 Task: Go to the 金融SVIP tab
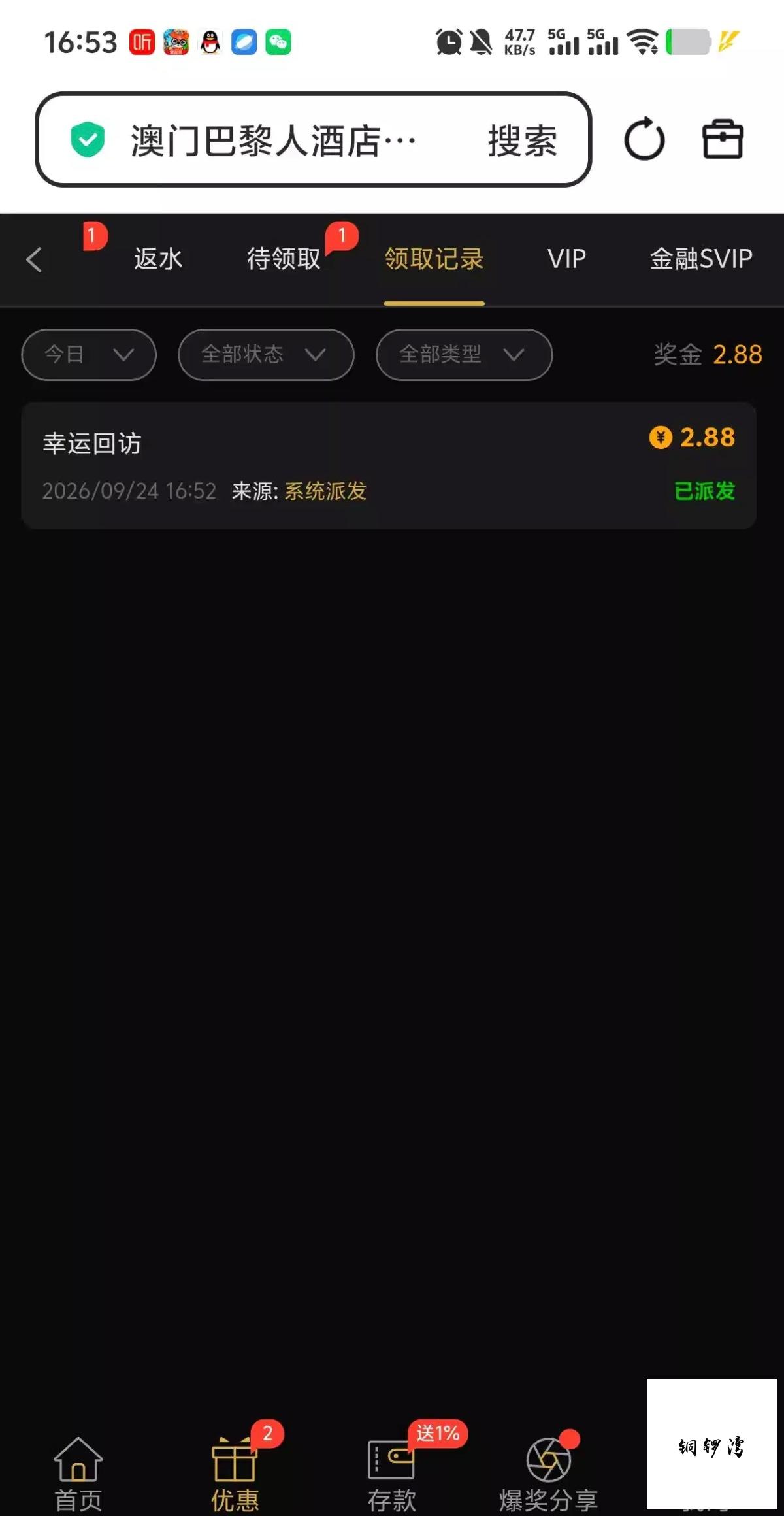tap(701, 259)
